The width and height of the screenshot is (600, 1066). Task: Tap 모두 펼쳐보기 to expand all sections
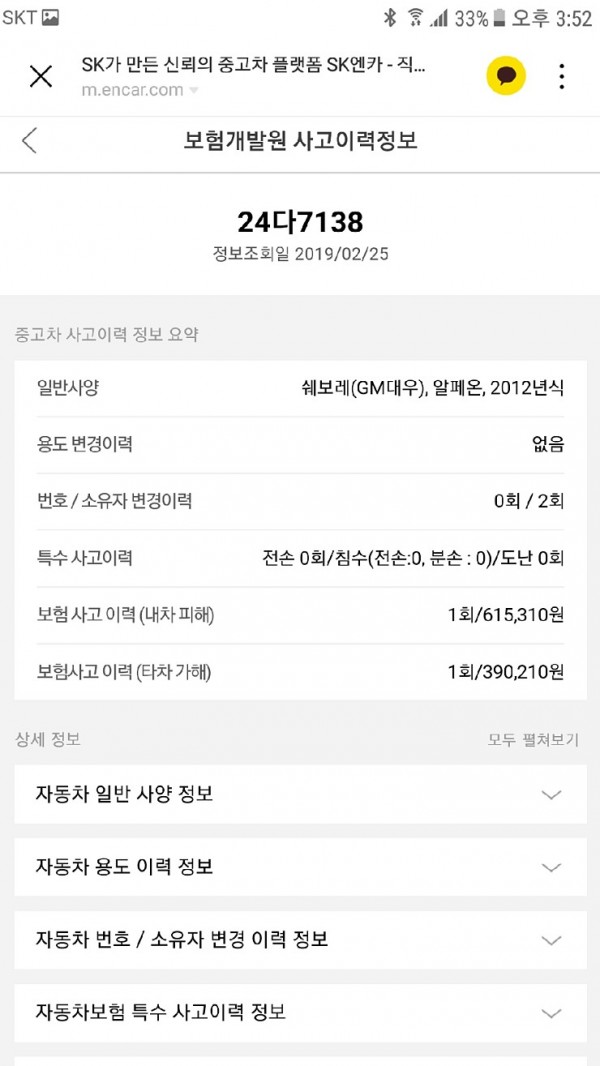tap(533, 740)
